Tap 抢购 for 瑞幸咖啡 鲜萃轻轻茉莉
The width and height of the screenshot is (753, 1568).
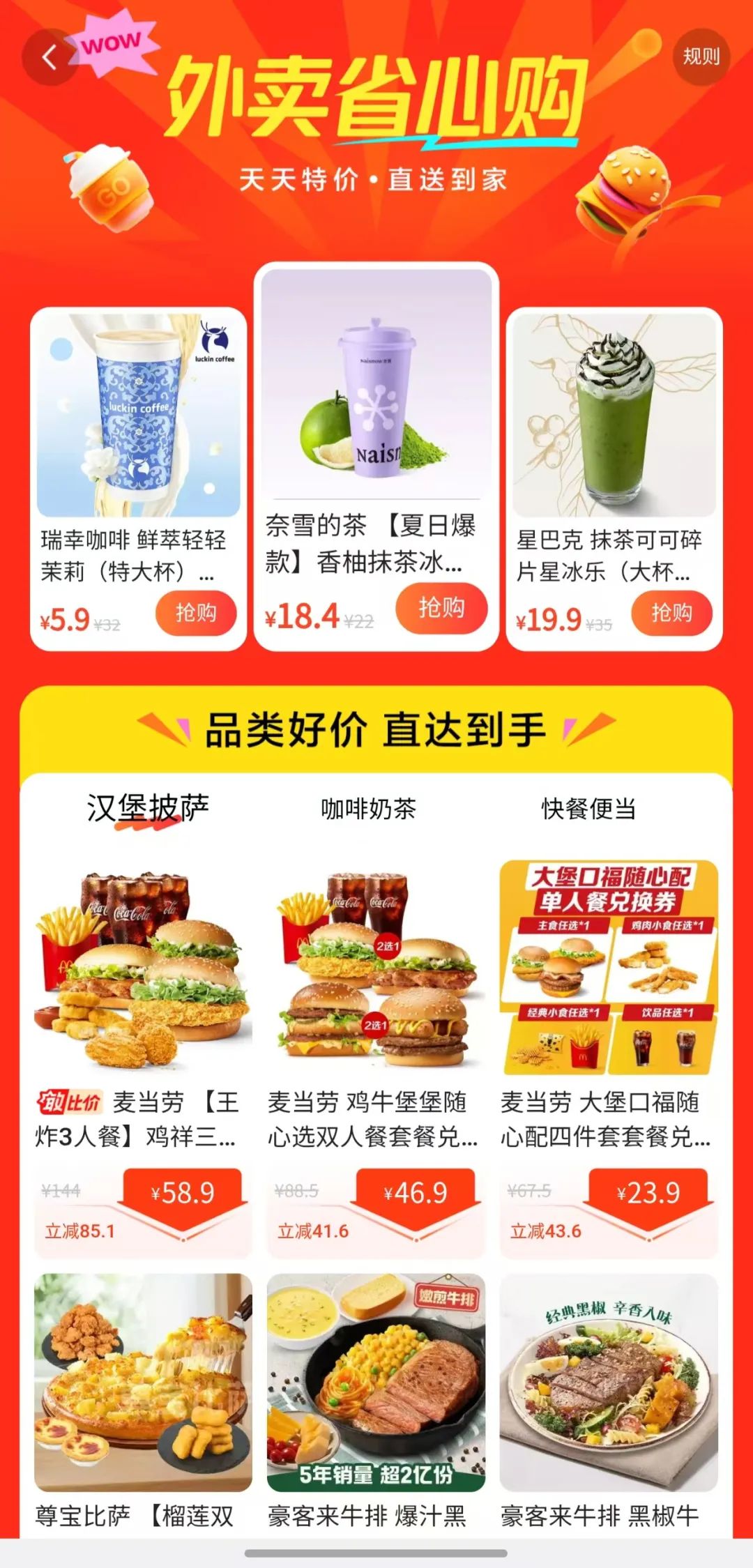tap(196, 613)
